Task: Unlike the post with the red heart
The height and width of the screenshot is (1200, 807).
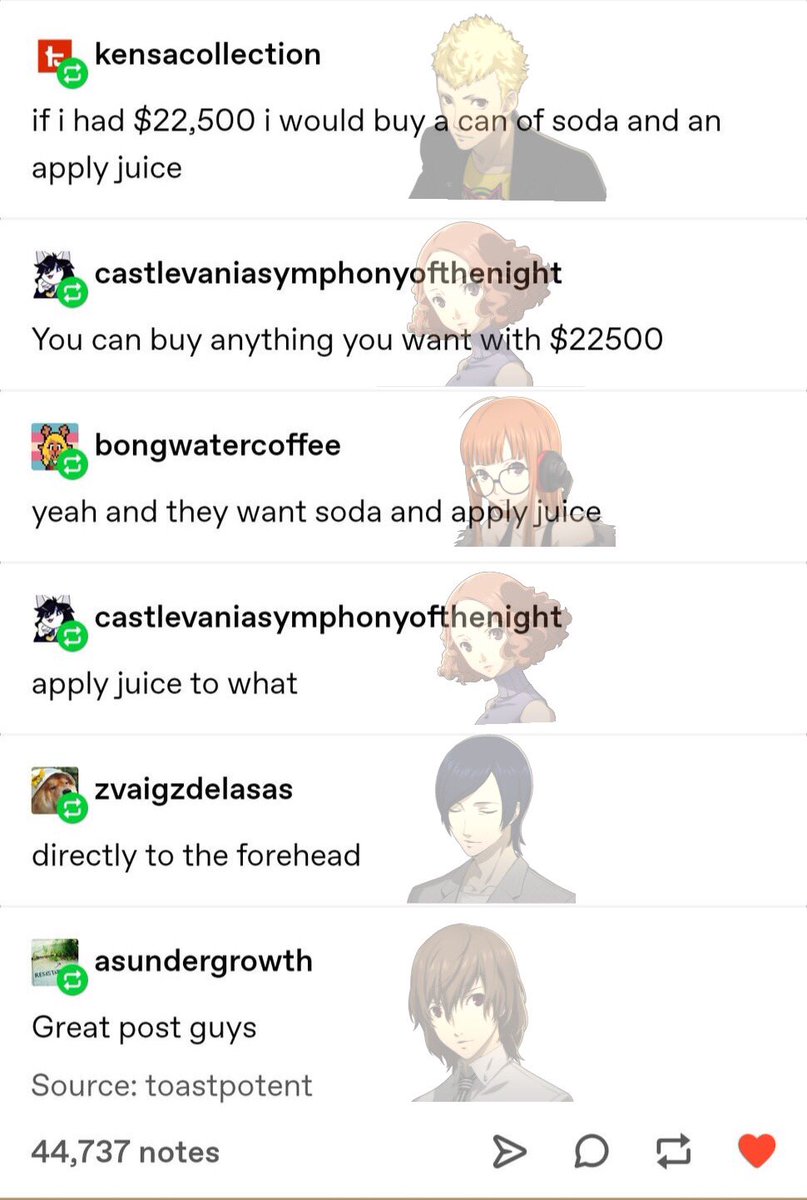Action: point(756,1153)
